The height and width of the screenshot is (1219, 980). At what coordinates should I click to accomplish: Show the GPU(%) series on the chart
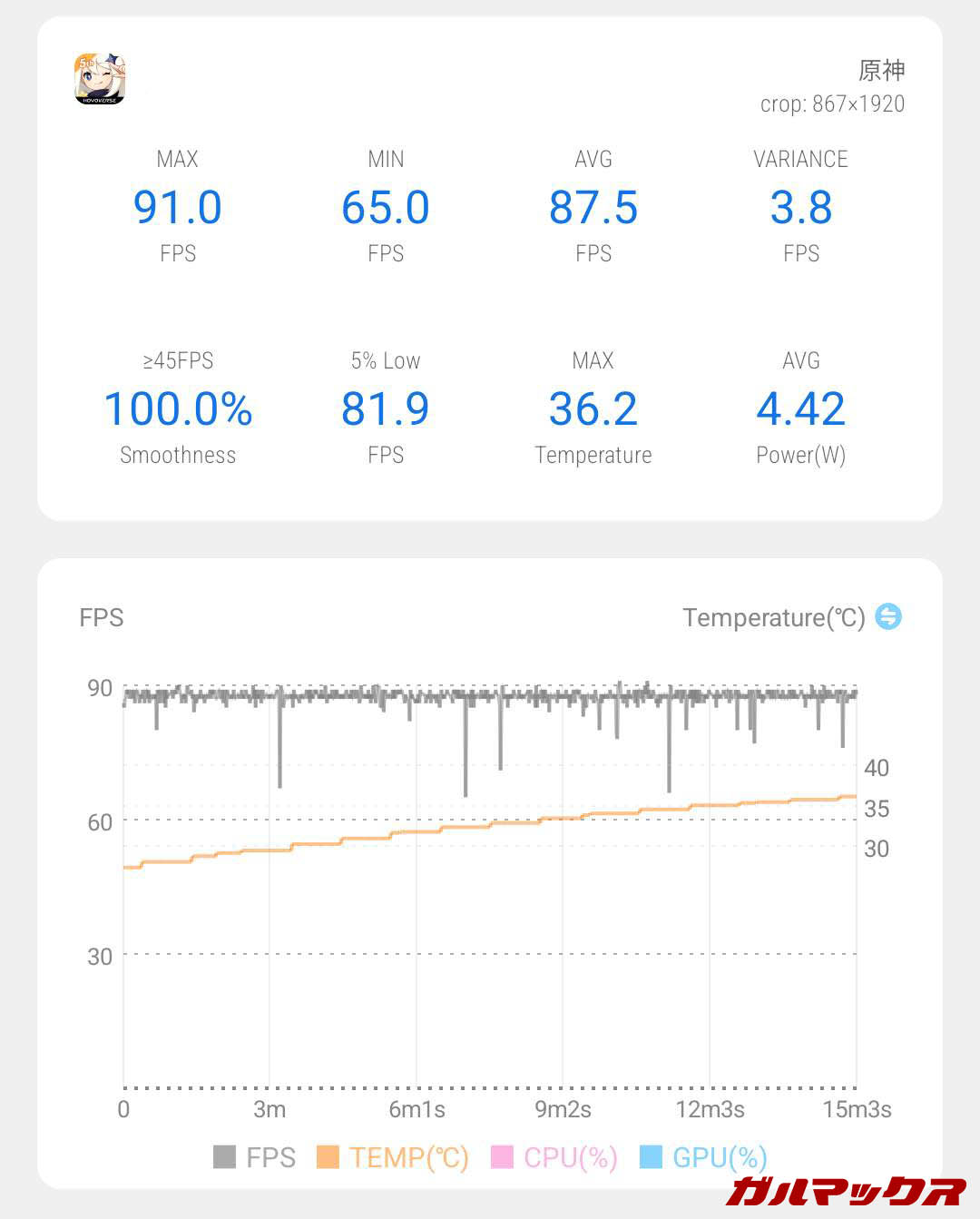coord(704,1157)
